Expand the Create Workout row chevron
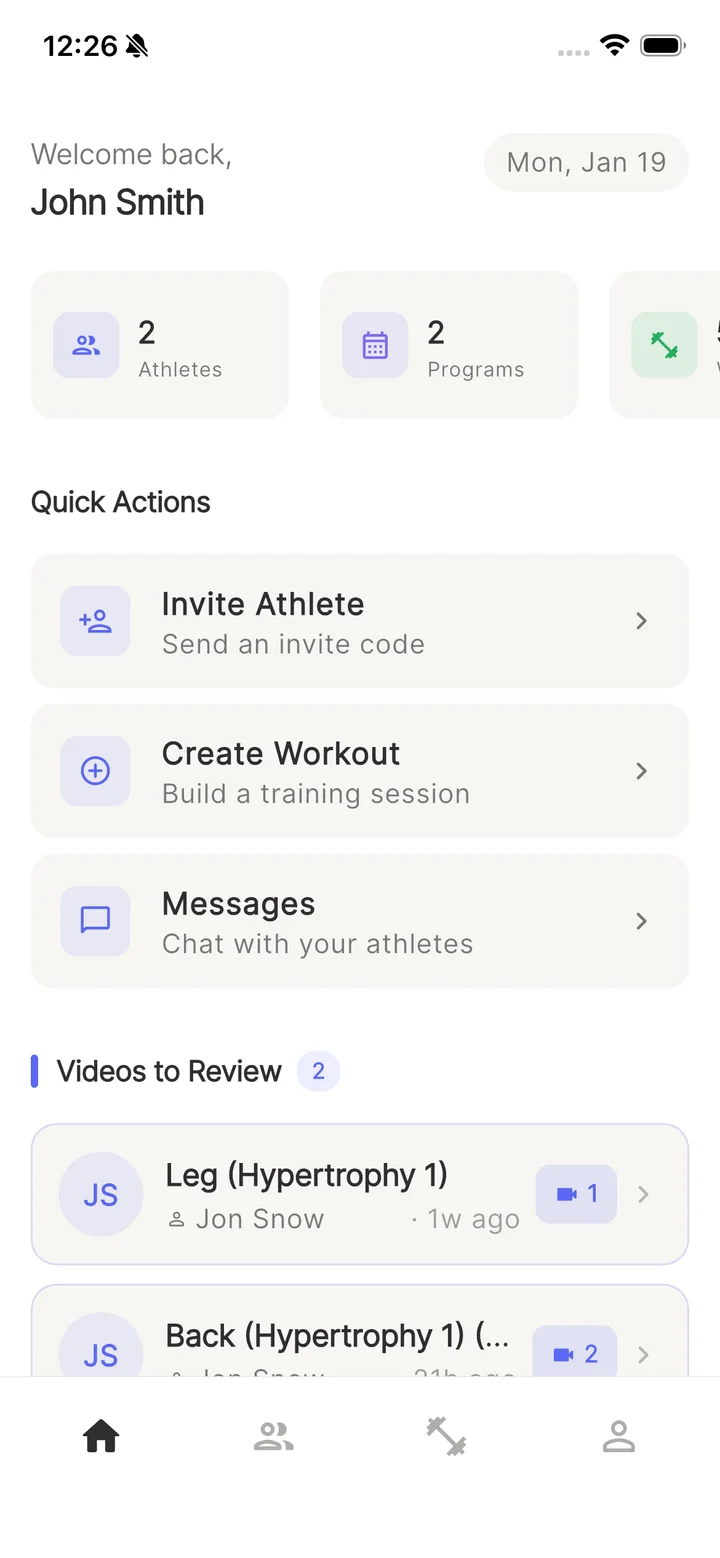Screen dimensions: 720x1558 pyautogui.click(x=641, y=771)
